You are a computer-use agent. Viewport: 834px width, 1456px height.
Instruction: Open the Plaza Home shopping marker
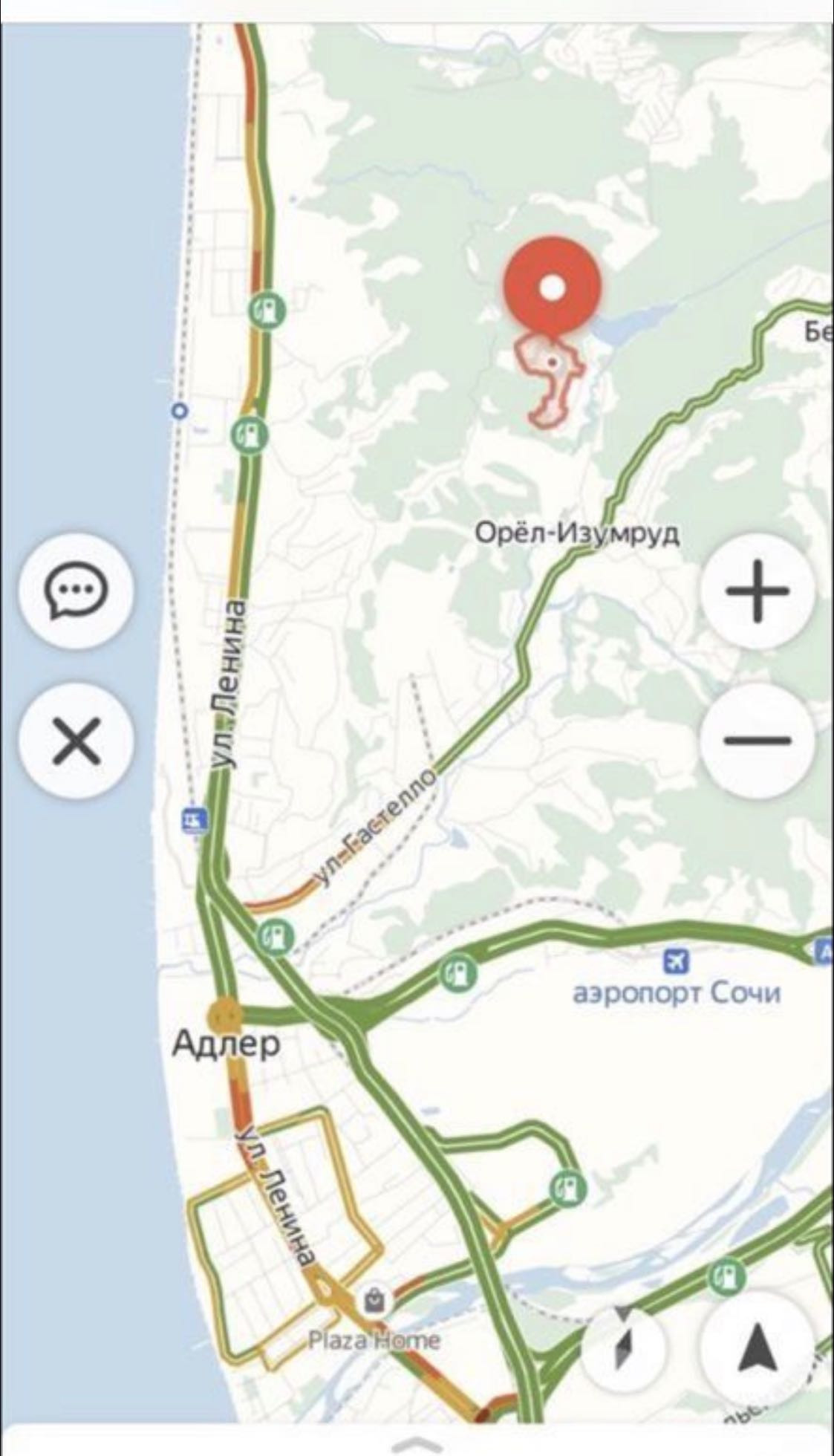click(x=375, y=1301)
